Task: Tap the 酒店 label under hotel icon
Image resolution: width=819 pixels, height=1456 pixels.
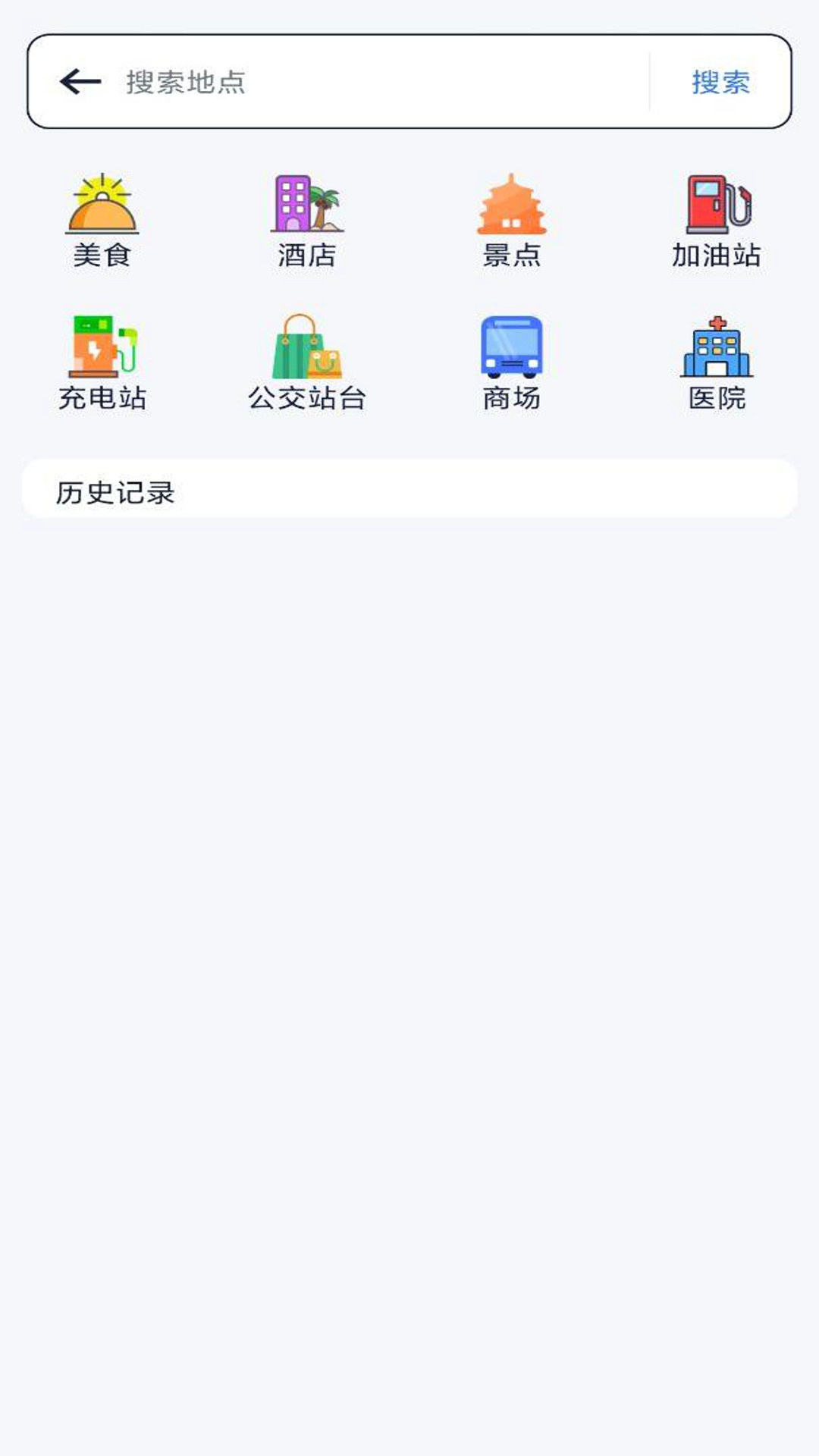Action: pos(306,256)
